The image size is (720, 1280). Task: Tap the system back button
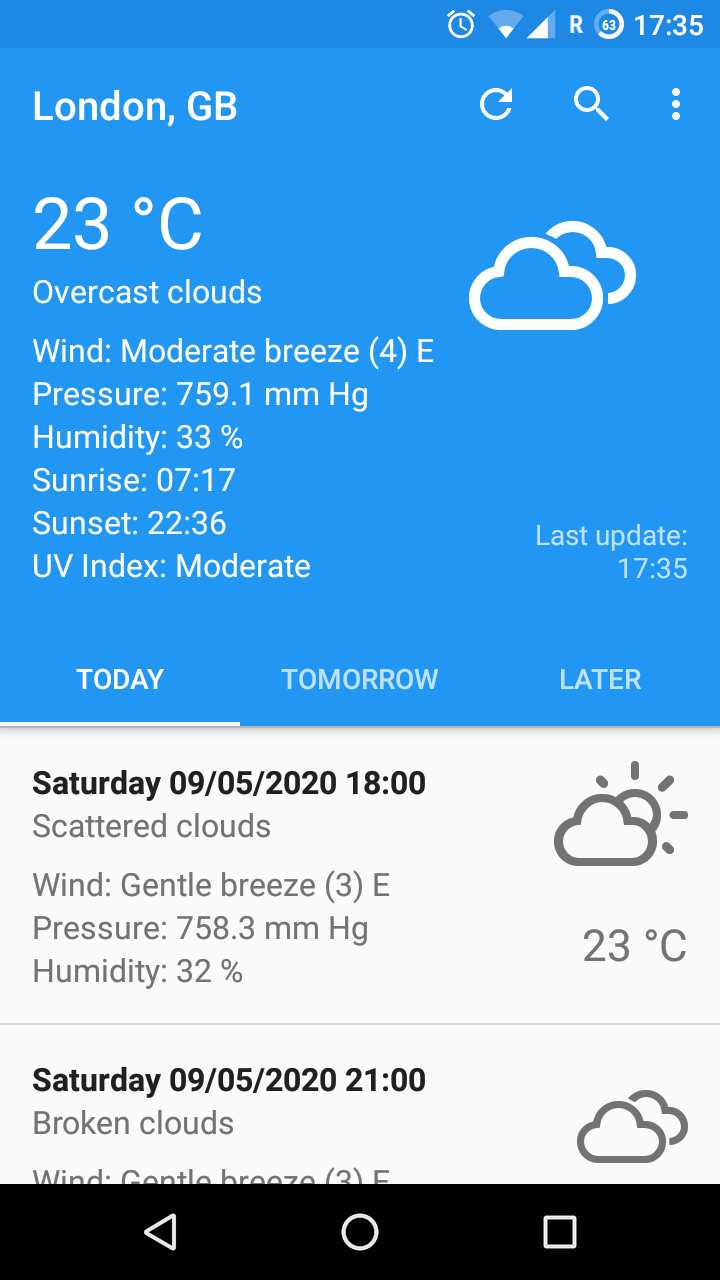click(x=160, y=1232)
